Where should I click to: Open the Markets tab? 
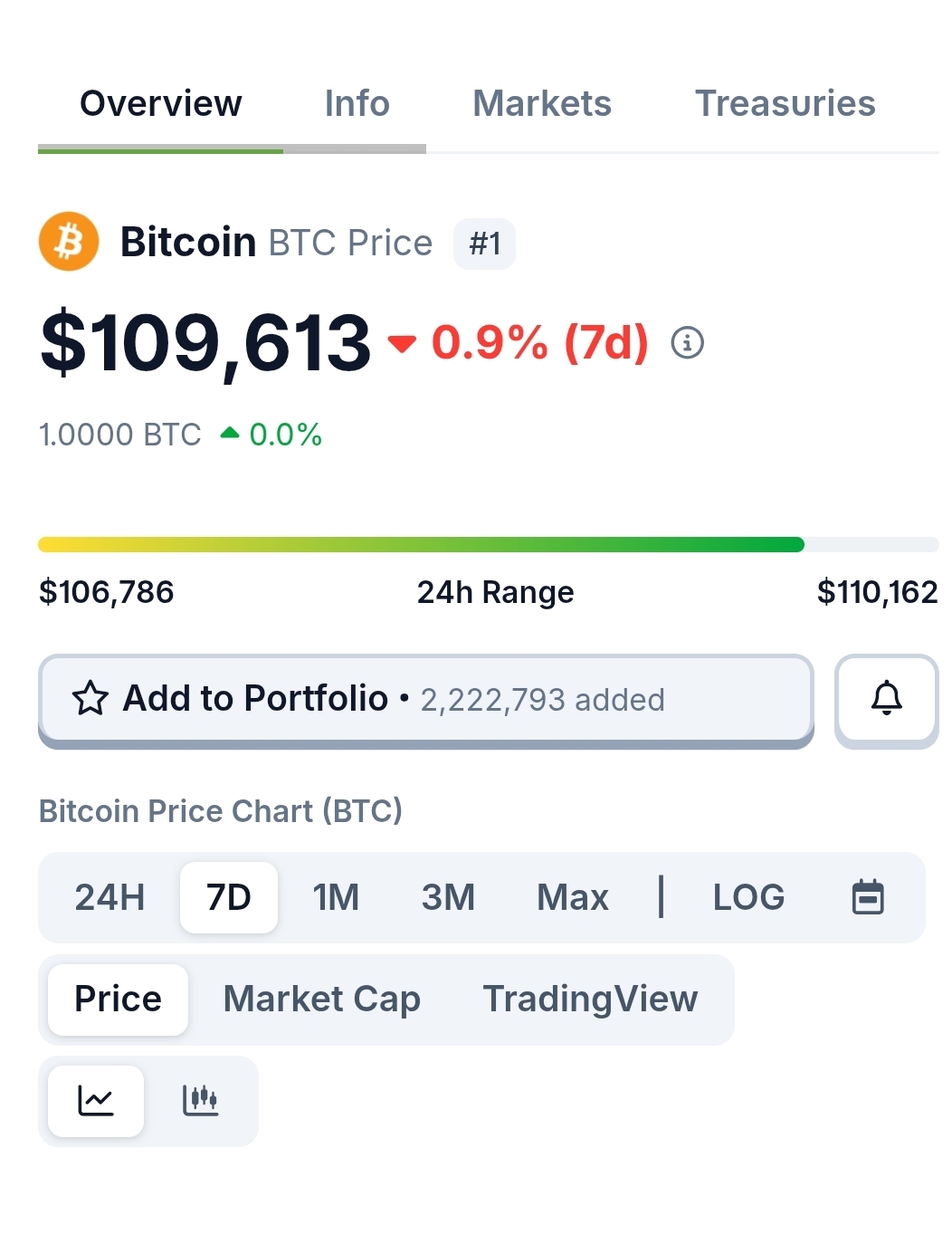(541, 103)
